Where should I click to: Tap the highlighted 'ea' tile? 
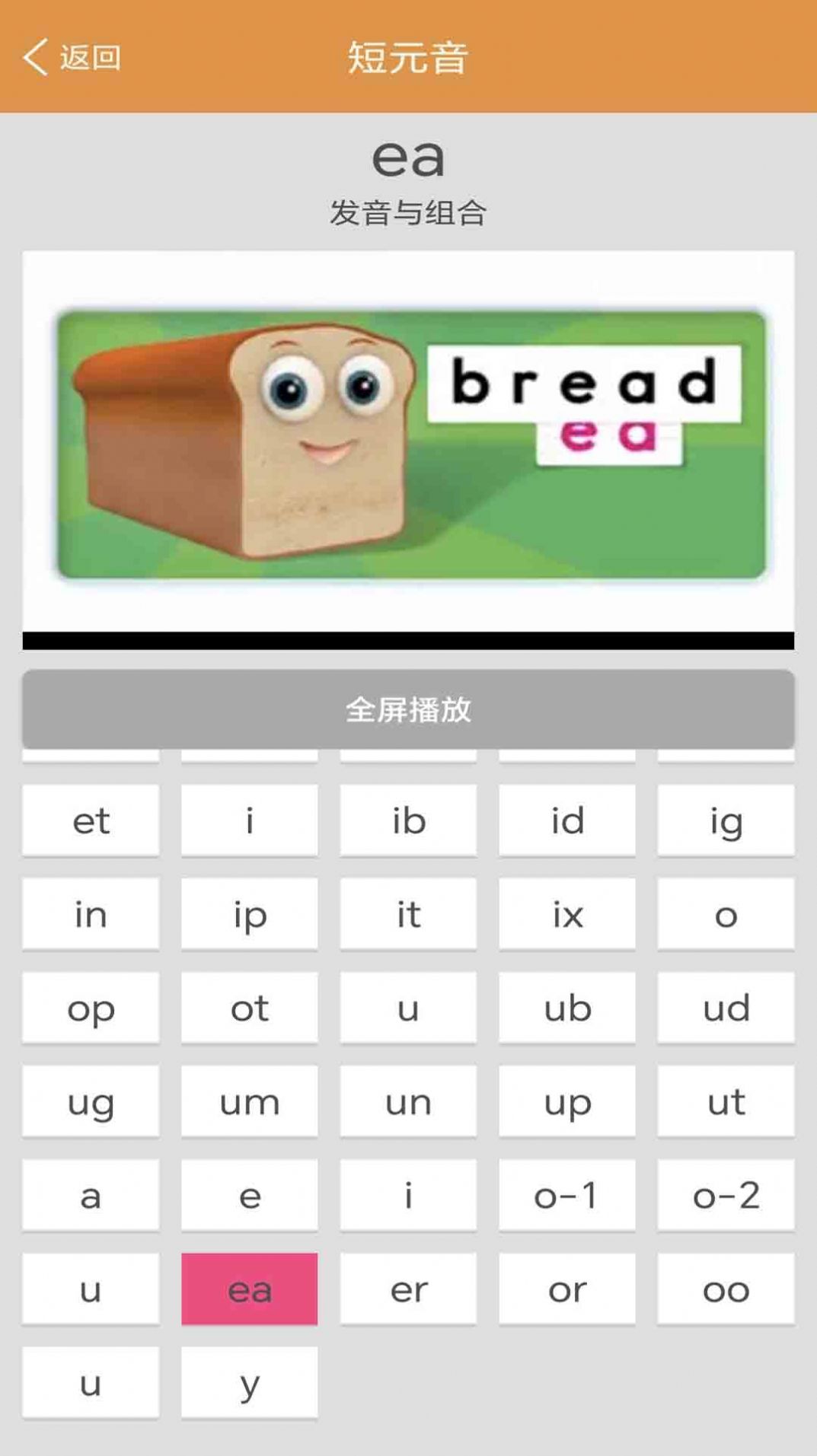250,1289
